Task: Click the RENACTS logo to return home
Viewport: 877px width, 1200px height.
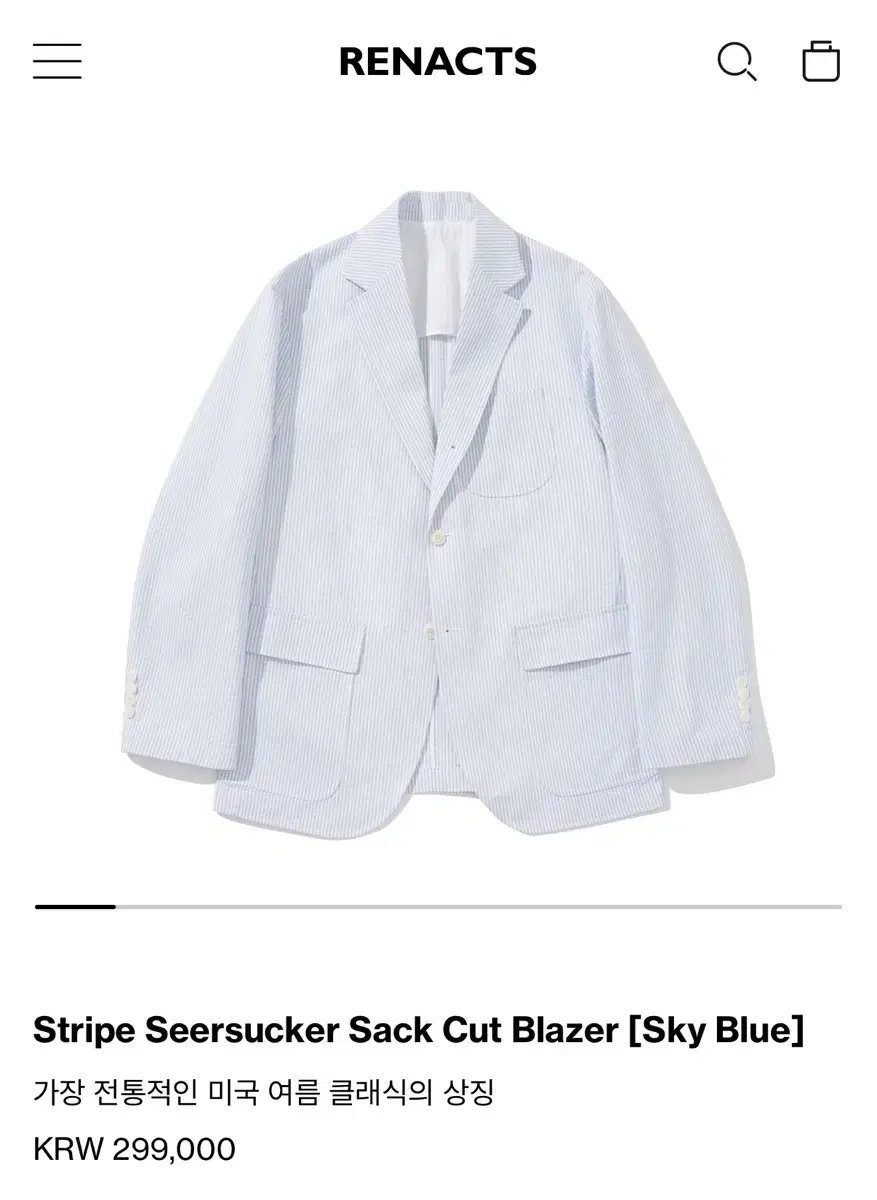Action: tap(438, 62)
